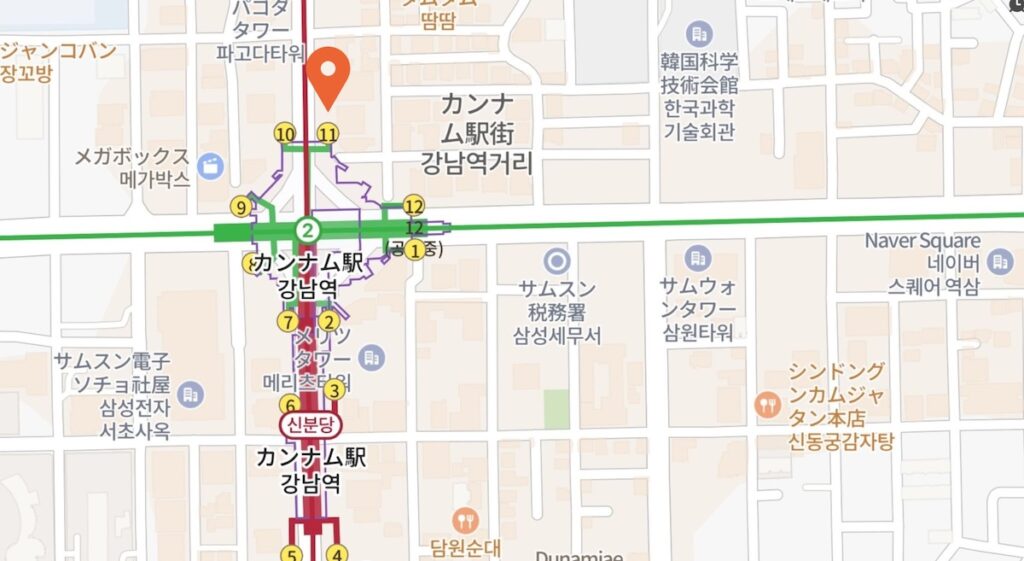Image resolution: width=1024 pixels, height=561 pixels.
Task: Open the Megabox cinema map marker
Action: click(210, 165)
